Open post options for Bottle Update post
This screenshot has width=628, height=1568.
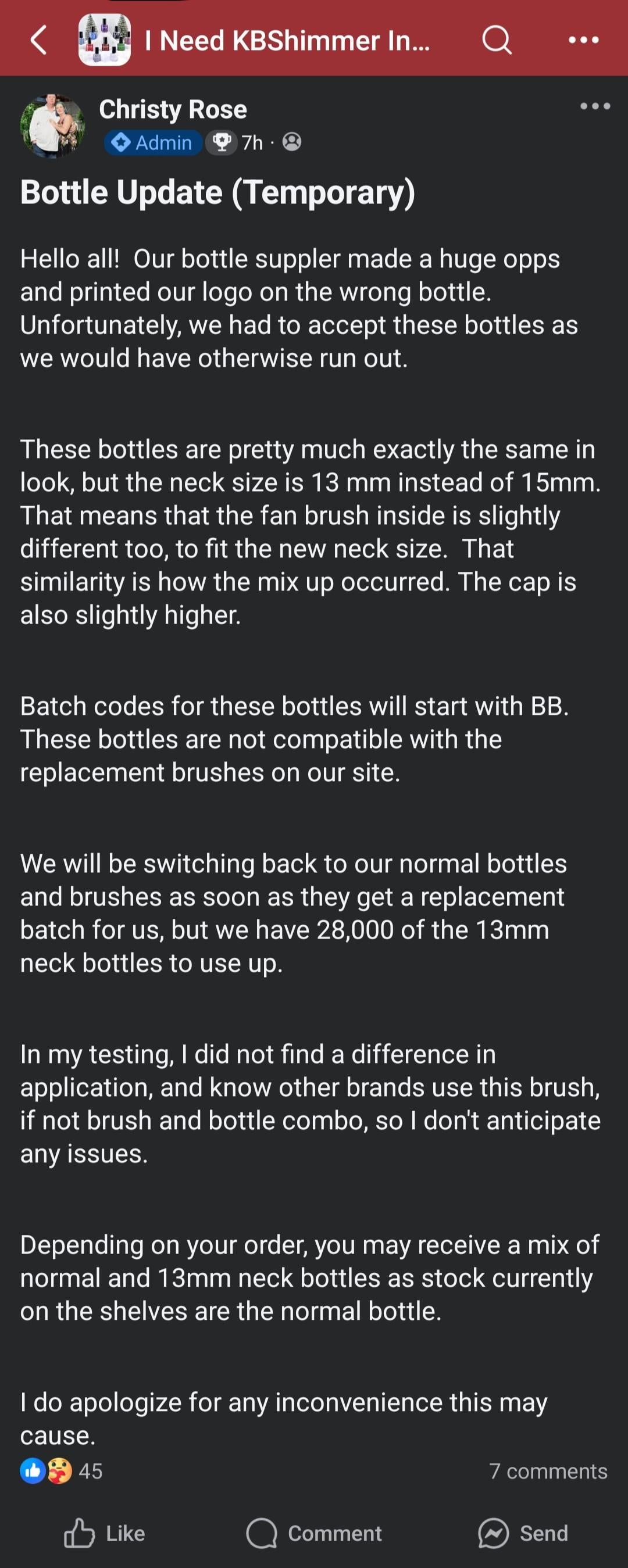click(594, 106)
